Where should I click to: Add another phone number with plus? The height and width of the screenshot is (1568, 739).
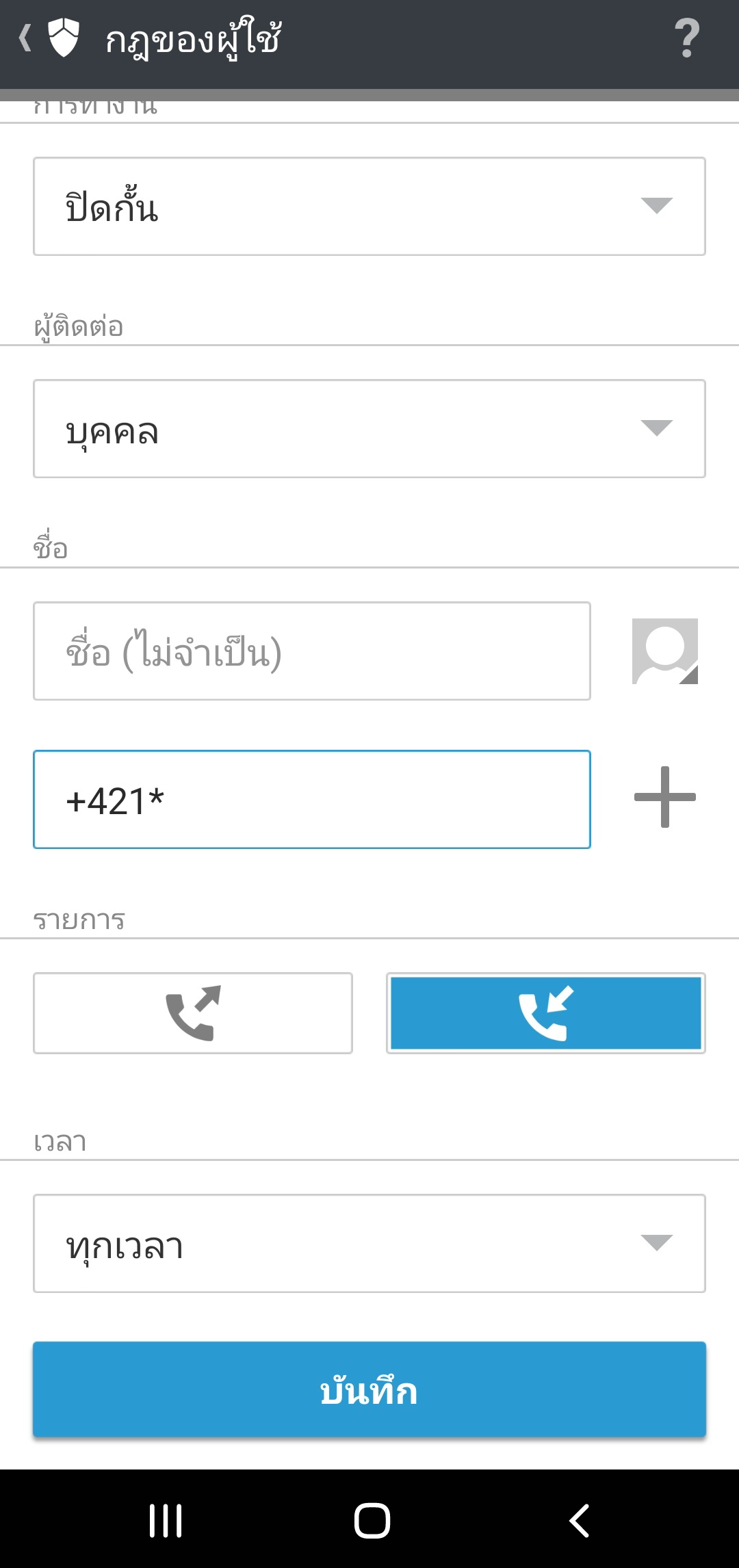click(x=664, y=797)
